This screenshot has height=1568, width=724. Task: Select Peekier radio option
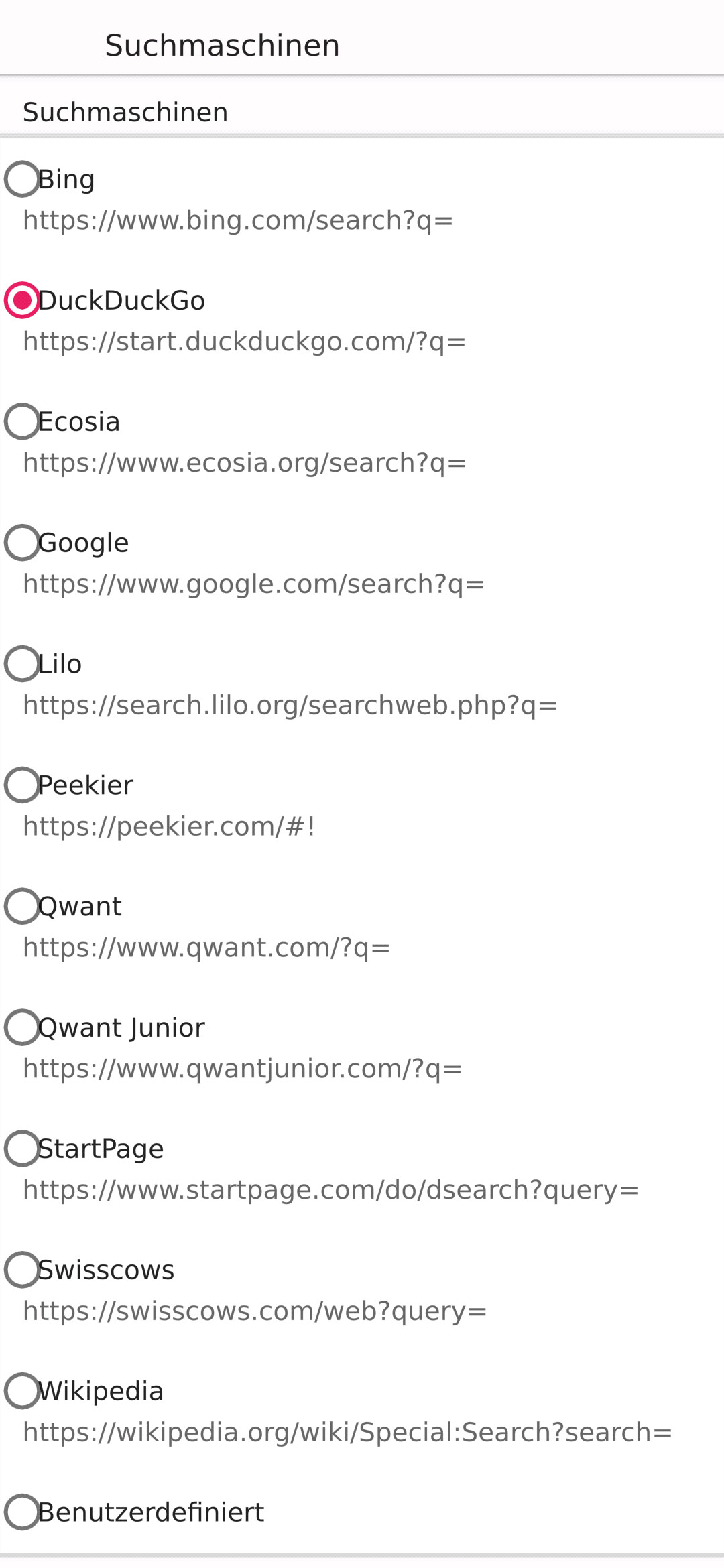pos(22,785)
